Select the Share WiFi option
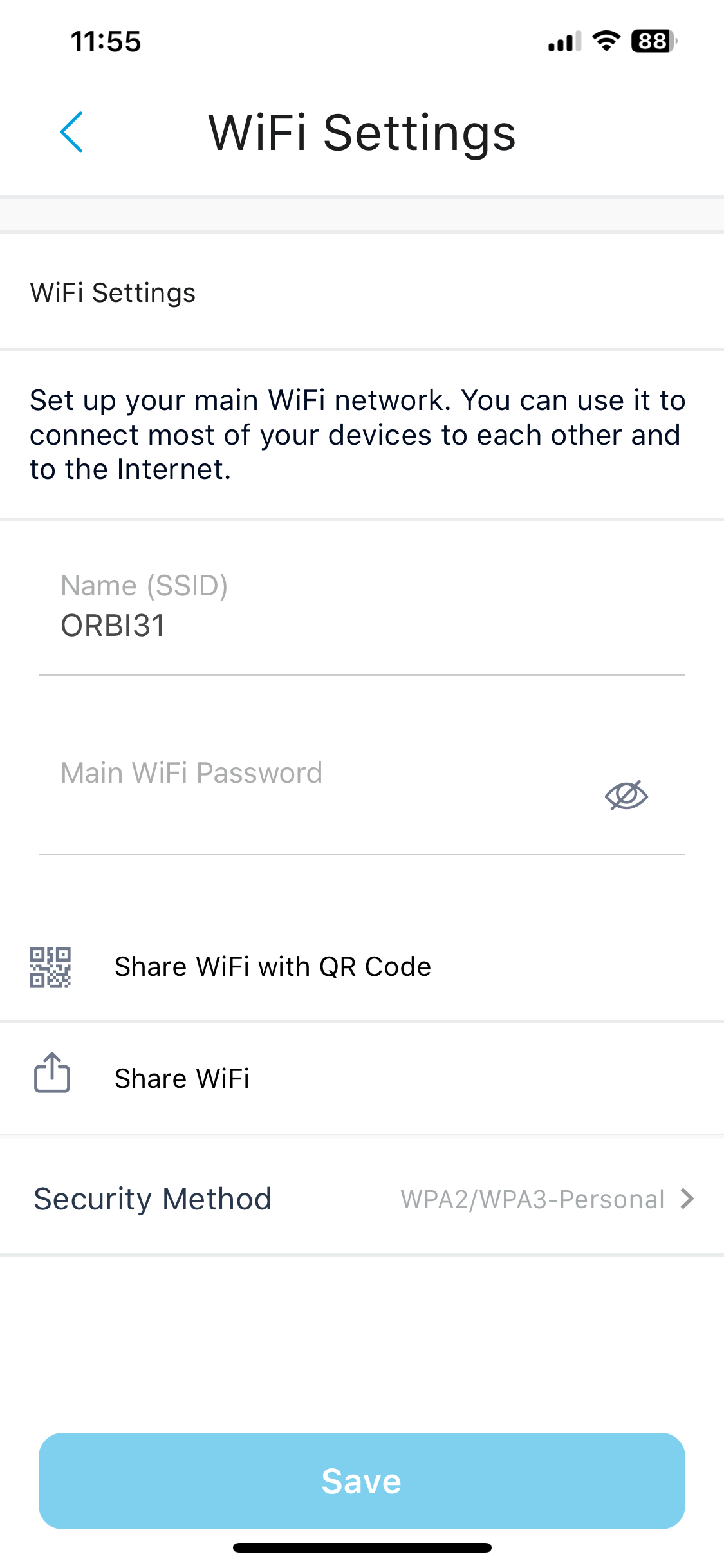 click(182, 1078)
